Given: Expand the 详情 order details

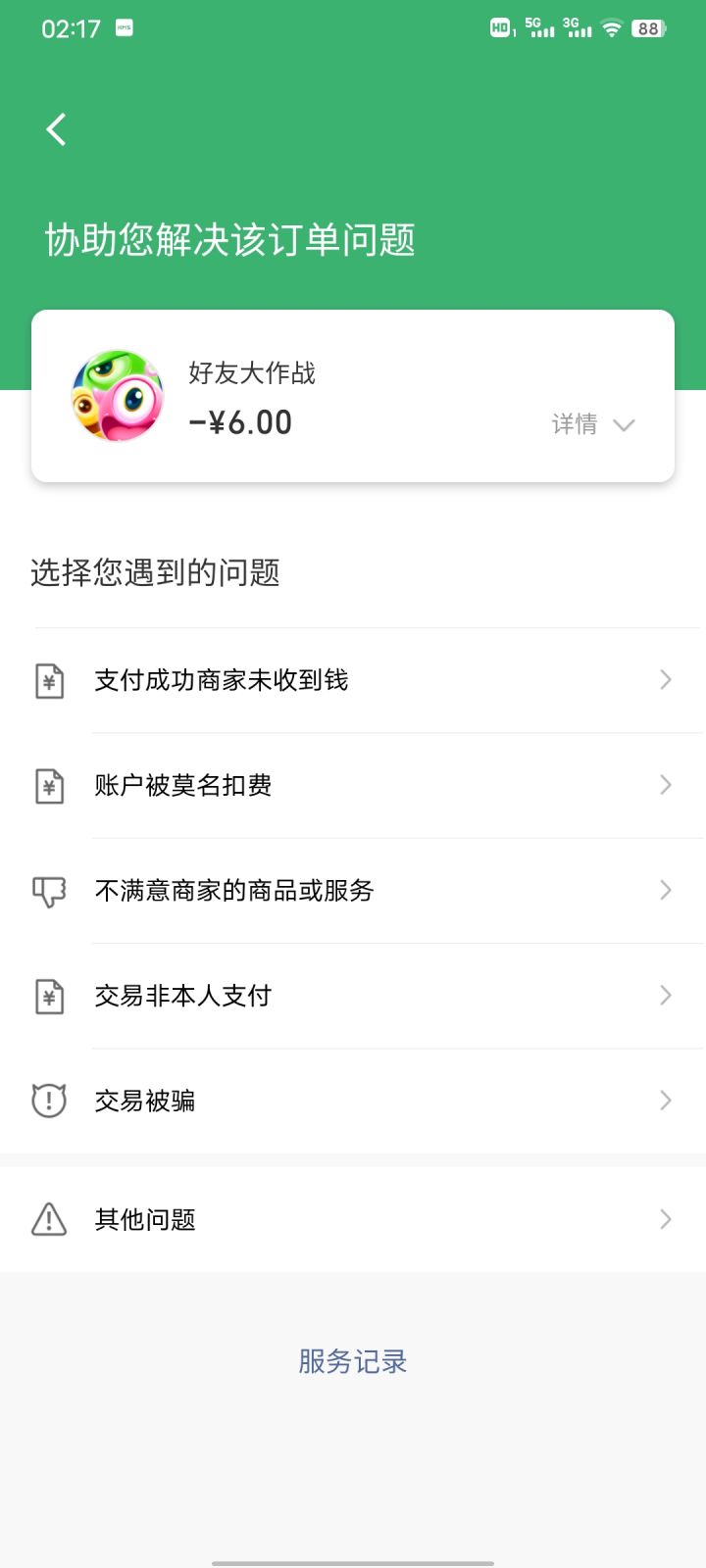Looking at the screenshot, I should [x=592, y=424].
